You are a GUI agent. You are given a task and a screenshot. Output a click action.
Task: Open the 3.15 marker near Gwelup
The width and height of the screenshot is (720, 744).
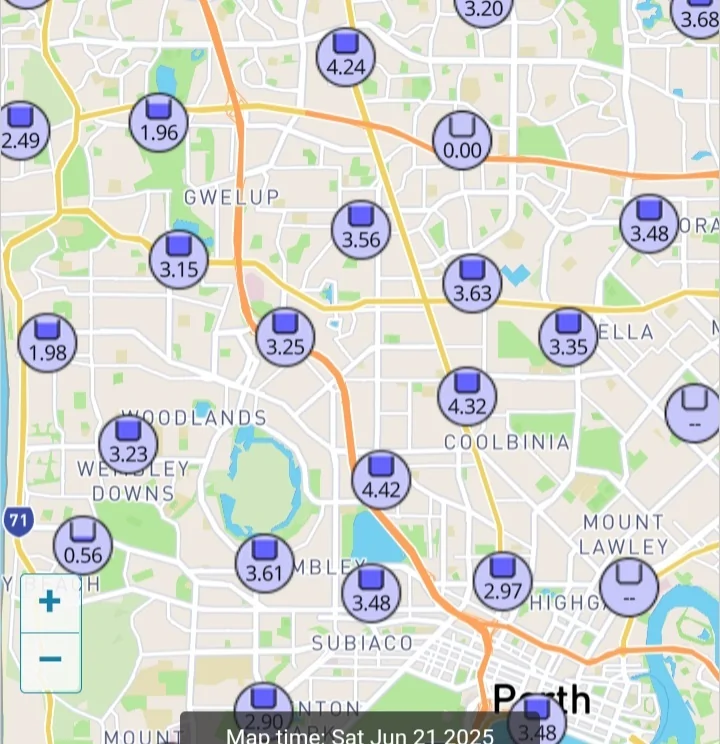point(179,260)
